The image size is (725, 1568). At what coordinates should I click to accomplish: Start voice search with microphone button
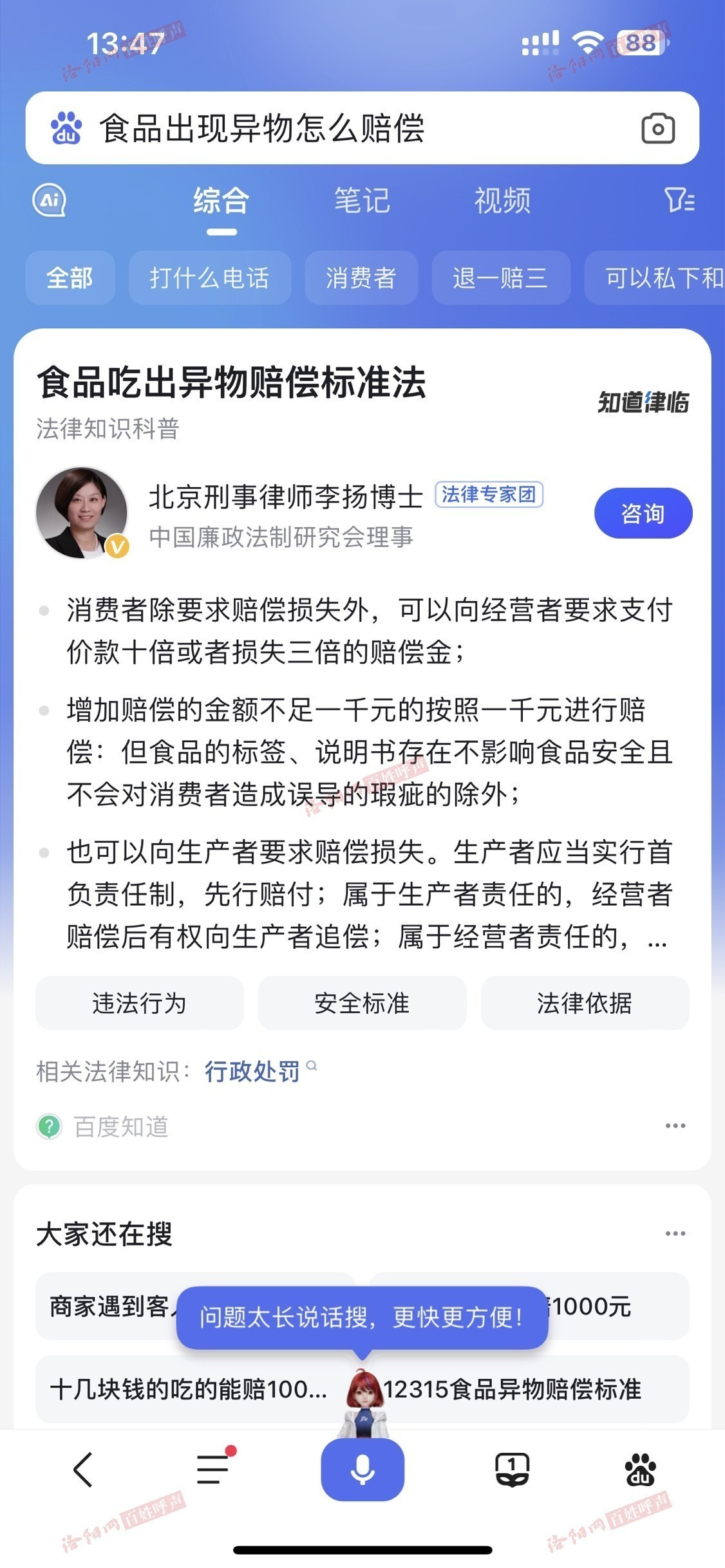pyautogui.click(x=362, y=1470)
